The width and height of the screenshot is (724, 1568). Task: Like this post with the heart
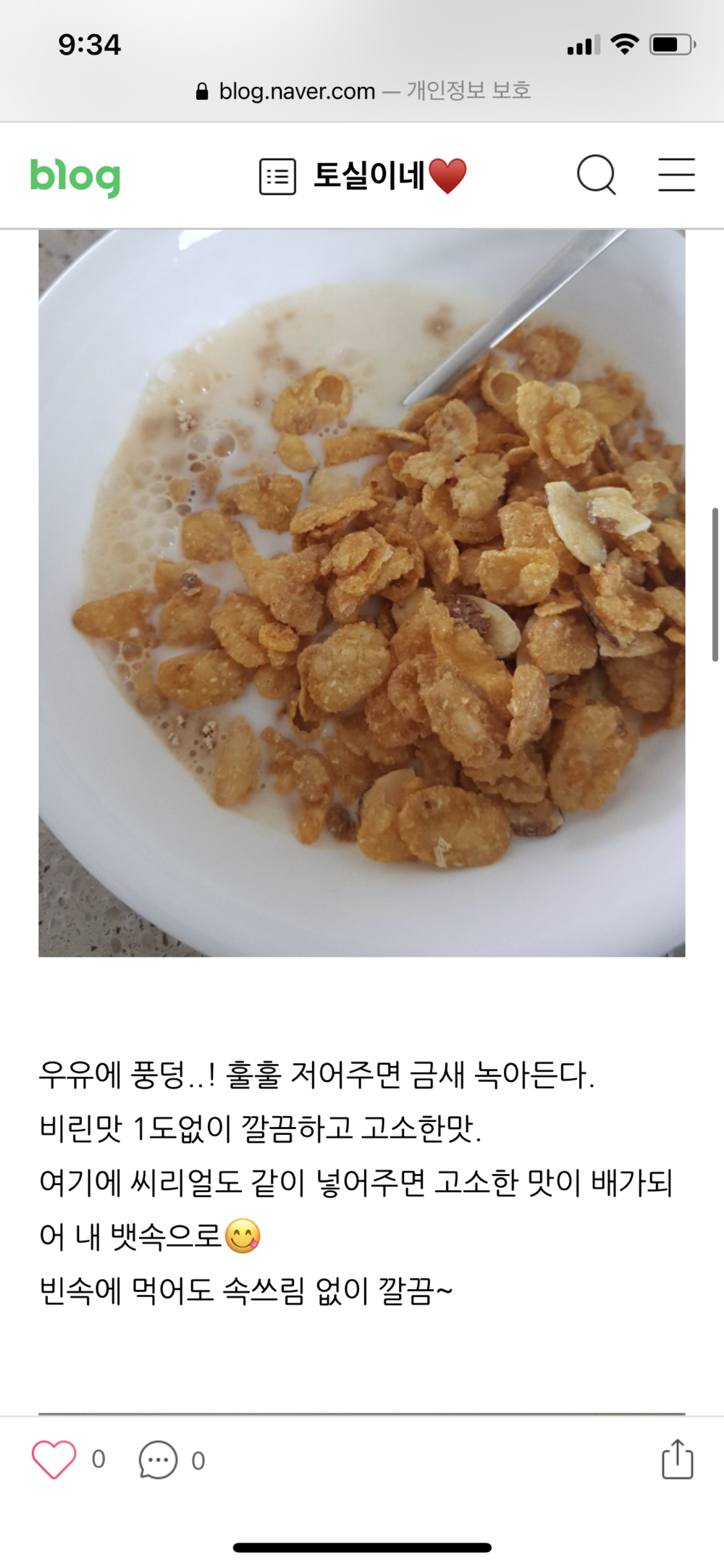54,1459
